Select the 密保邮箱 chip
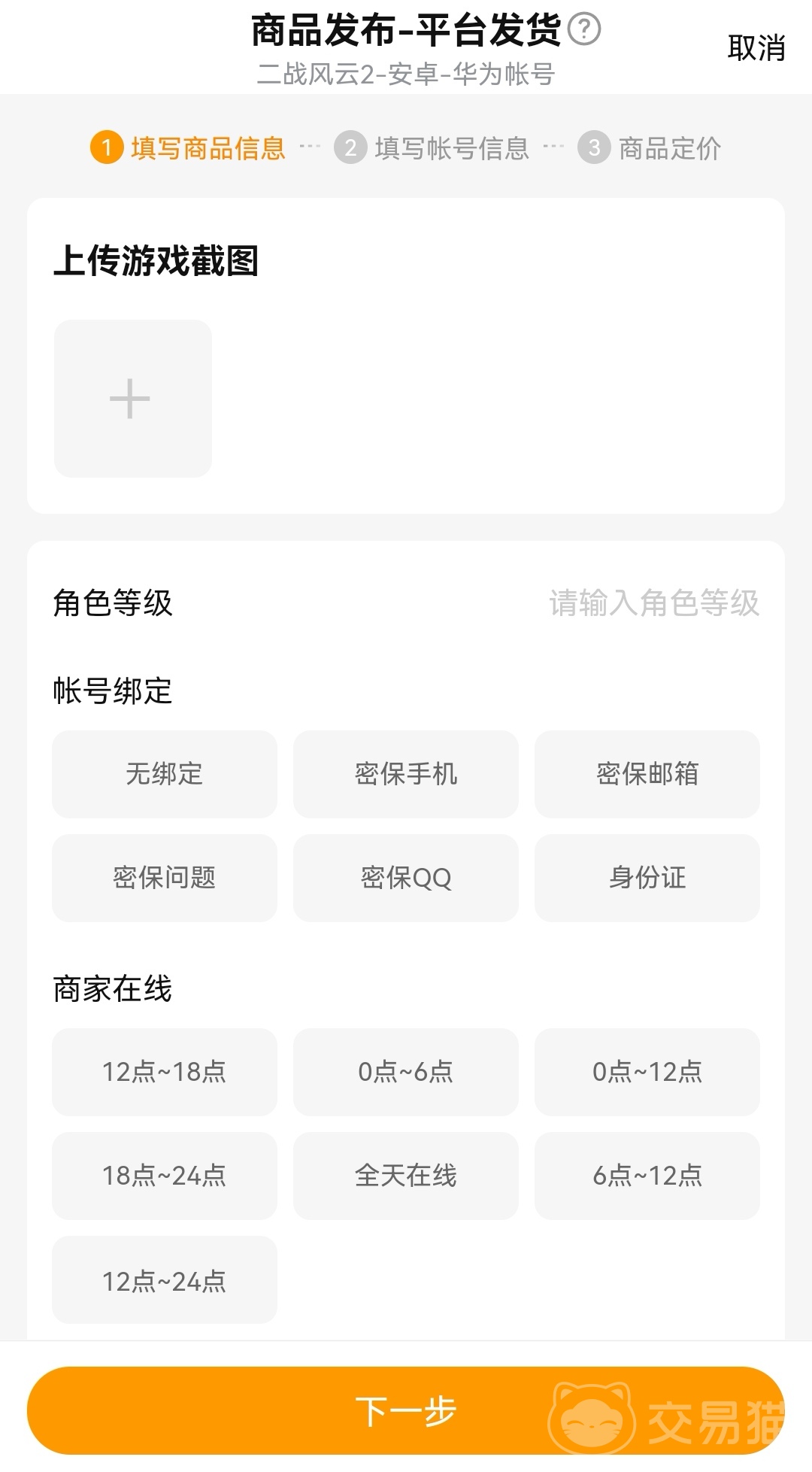812x1472 pixels. 647,774
